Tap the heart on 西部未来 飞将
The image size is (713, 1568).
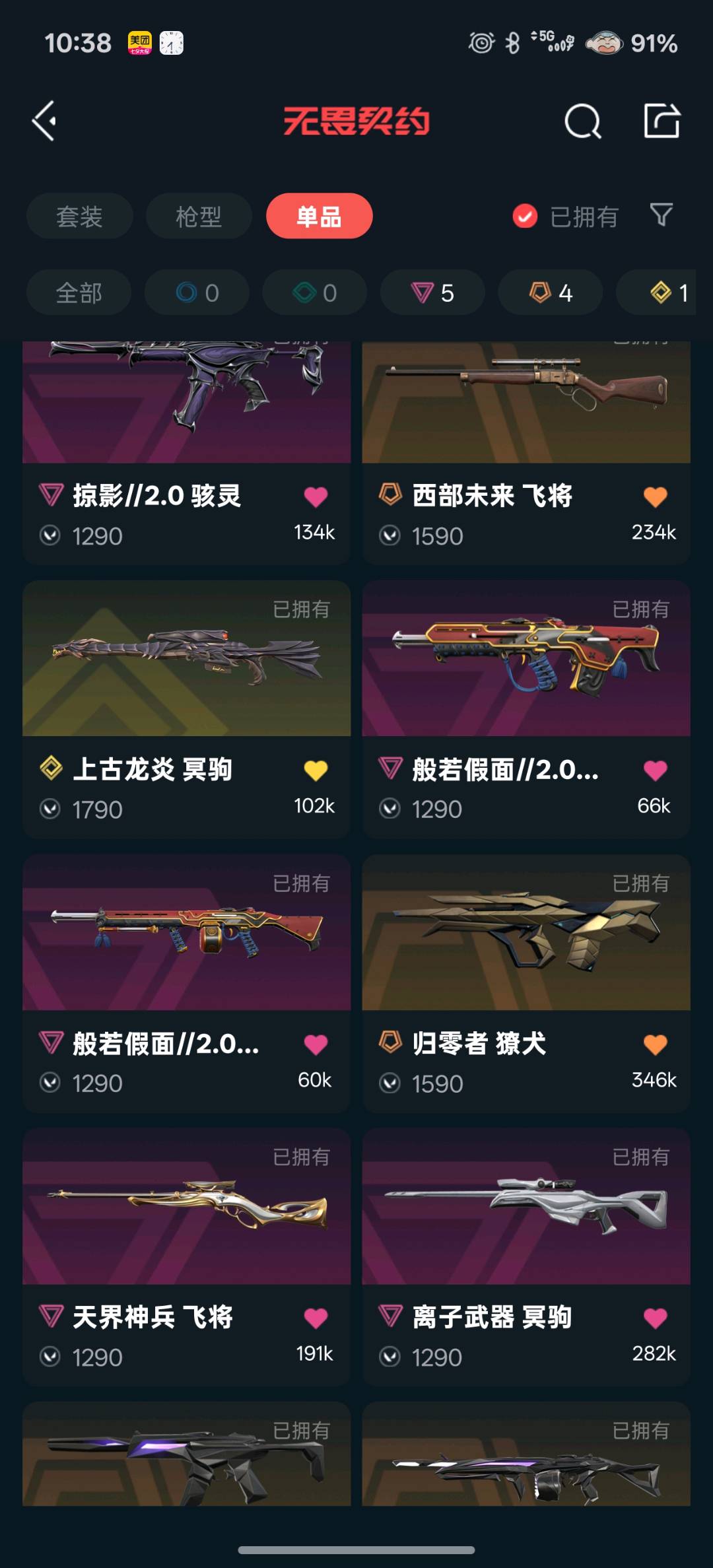click(655, 496)
